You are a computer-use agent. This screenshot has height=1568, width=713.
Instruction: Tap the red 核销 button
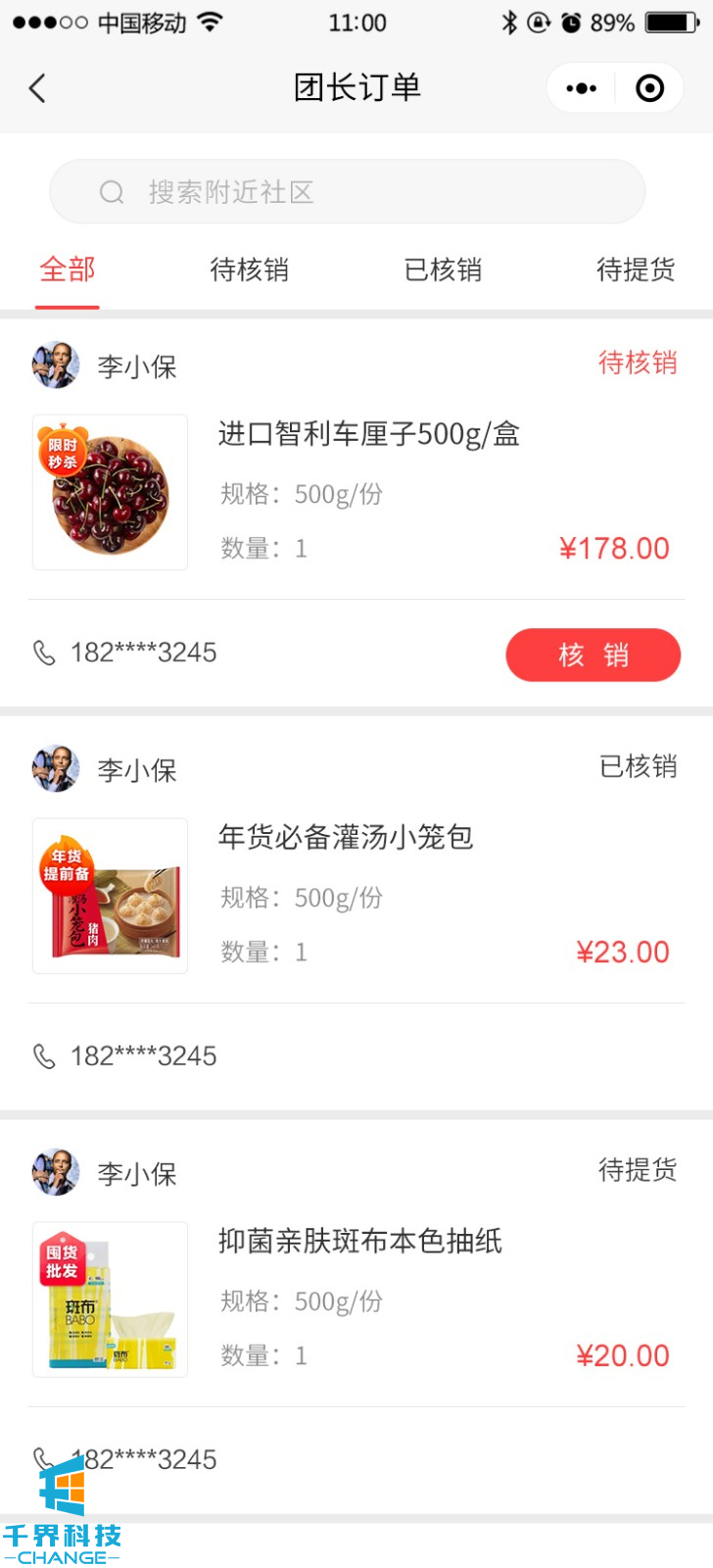[593, 655]
